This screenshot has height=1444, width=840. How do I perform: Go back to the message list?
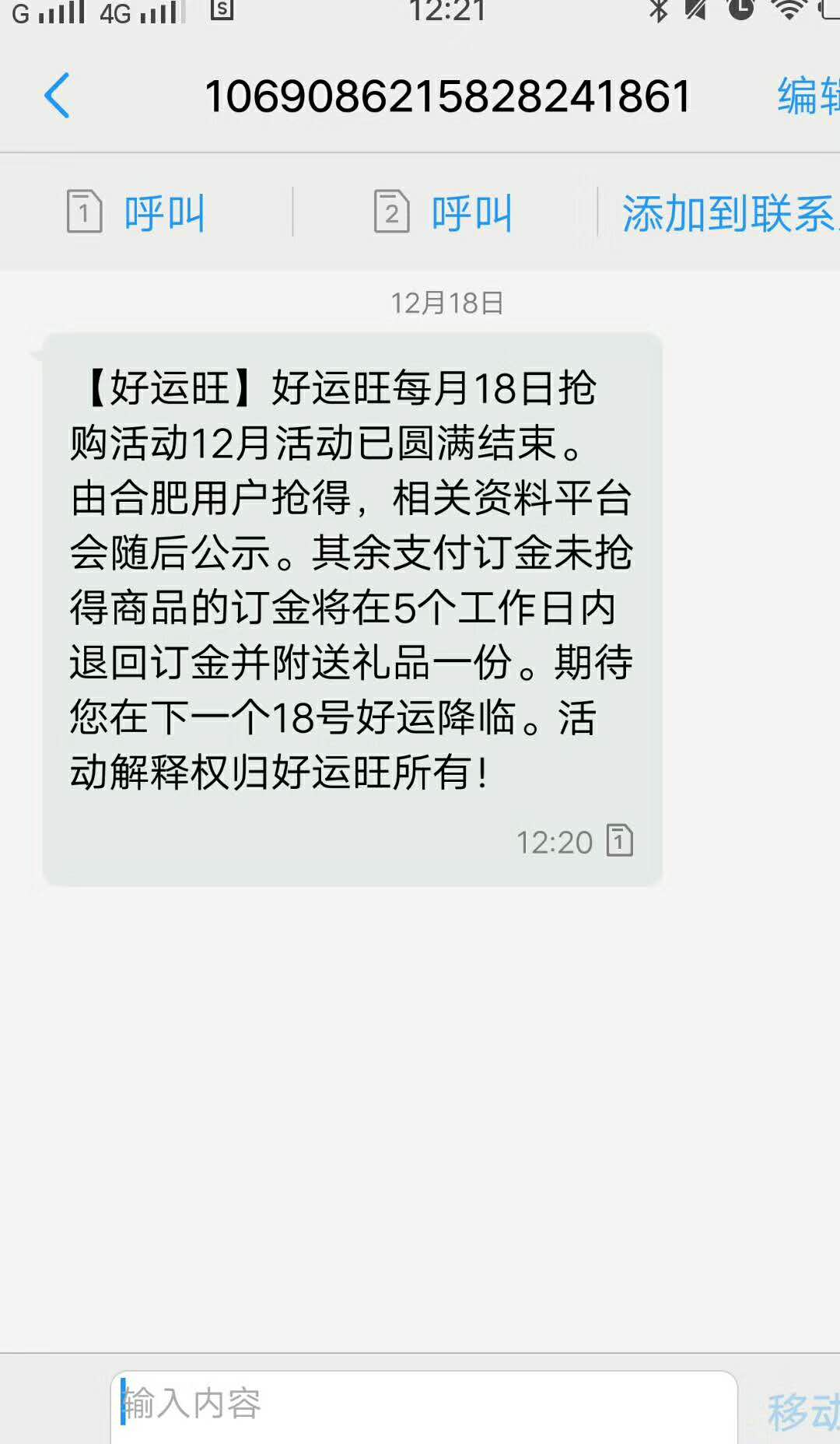pos(57,96)
